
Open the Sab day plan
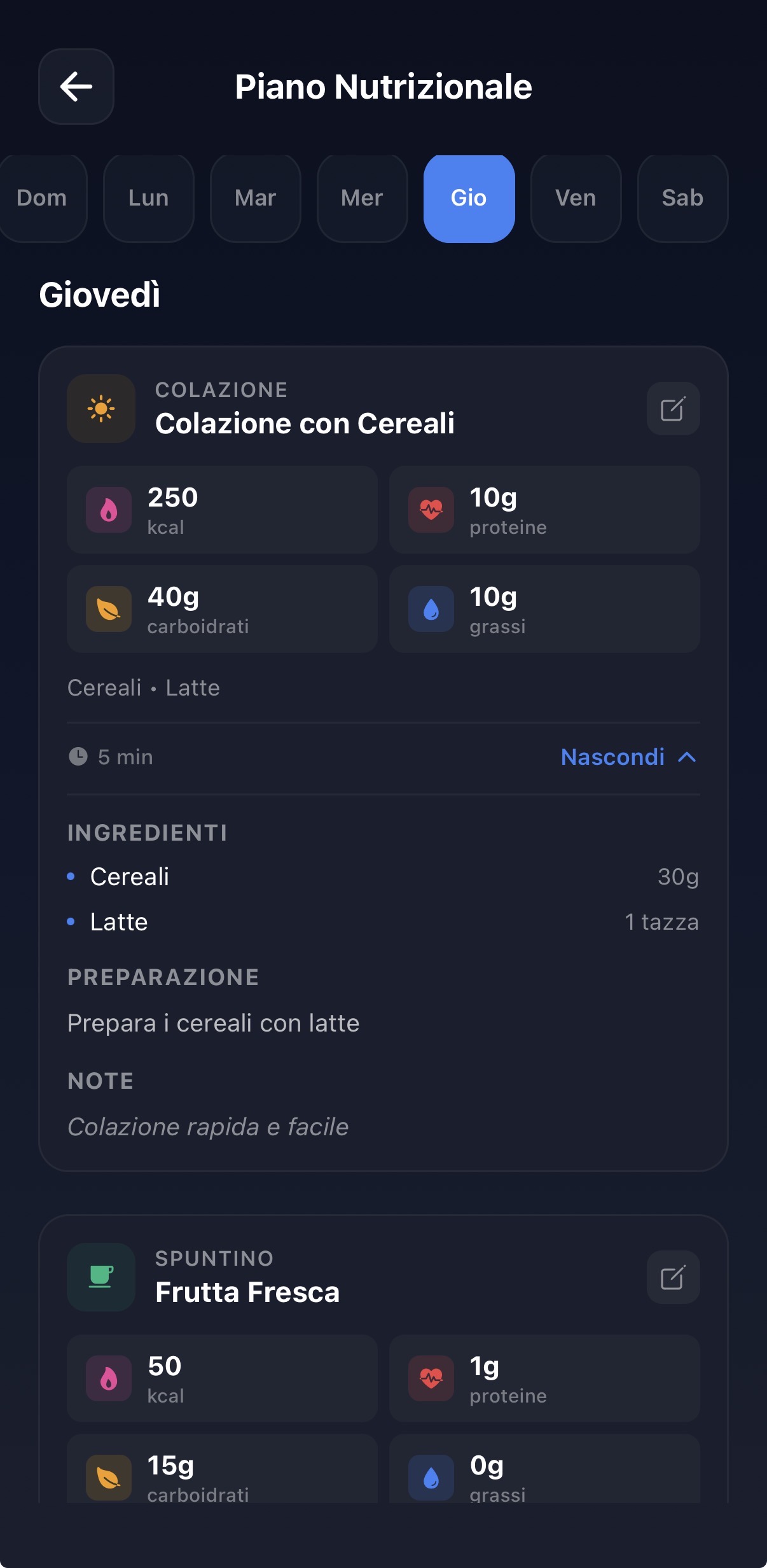pyautogui.click(x=682, y=198)
